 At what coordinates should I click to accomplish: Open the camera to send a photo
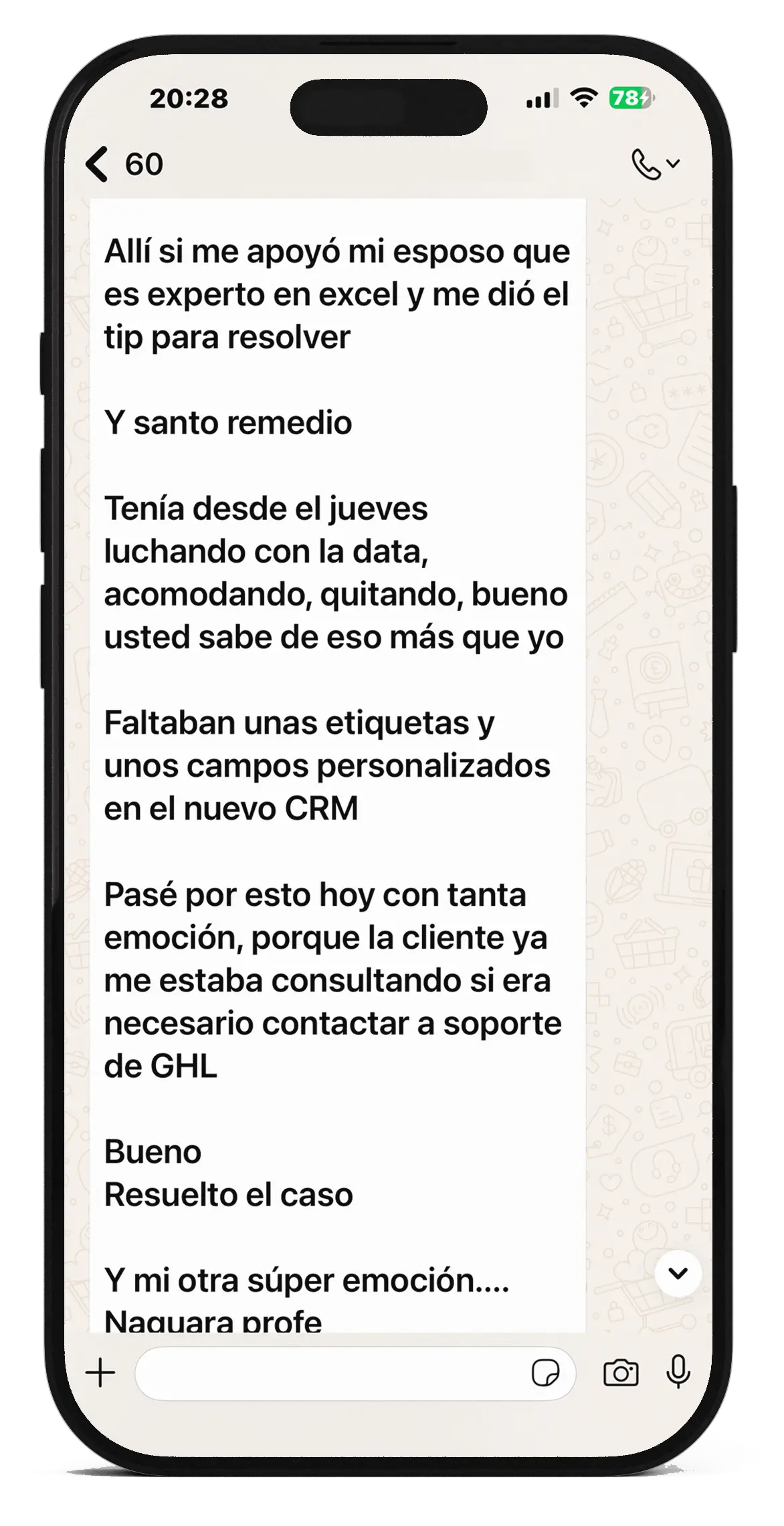(x=620, y=1374)
